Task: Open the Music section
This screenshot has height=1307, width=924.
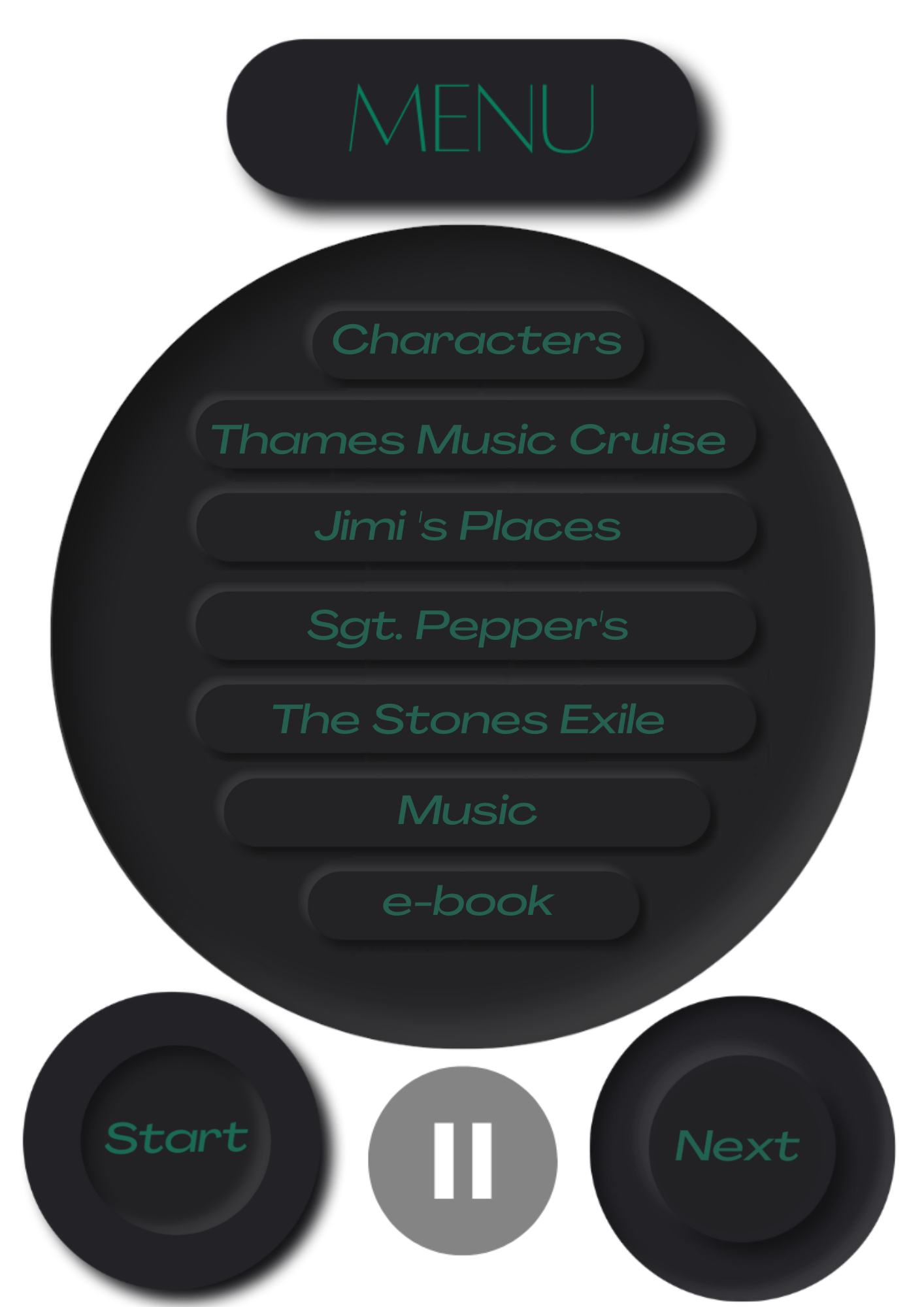Action: [467, 812]
